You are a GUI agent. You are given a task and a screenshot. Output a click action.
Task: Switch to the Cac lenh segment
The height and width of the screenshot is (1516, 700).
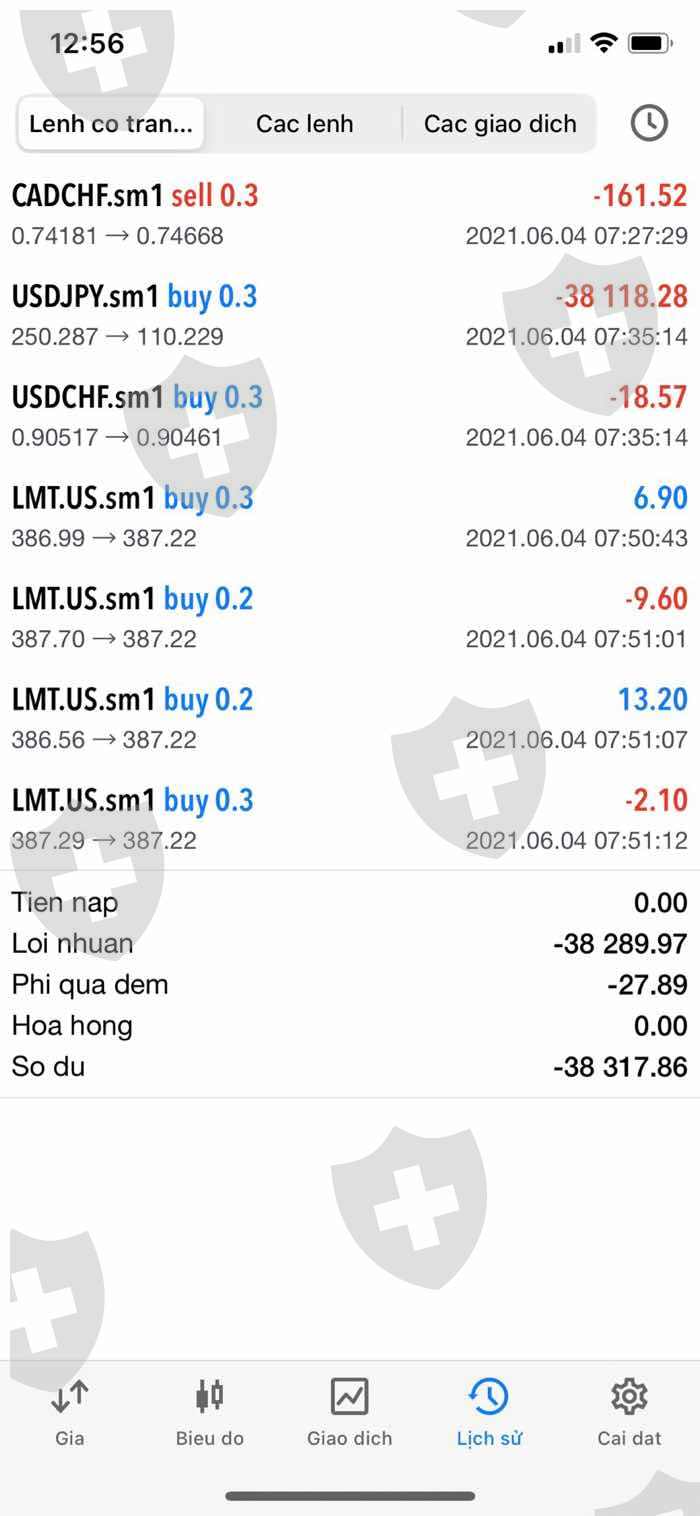pyautogui.click(x=304, y=124)
